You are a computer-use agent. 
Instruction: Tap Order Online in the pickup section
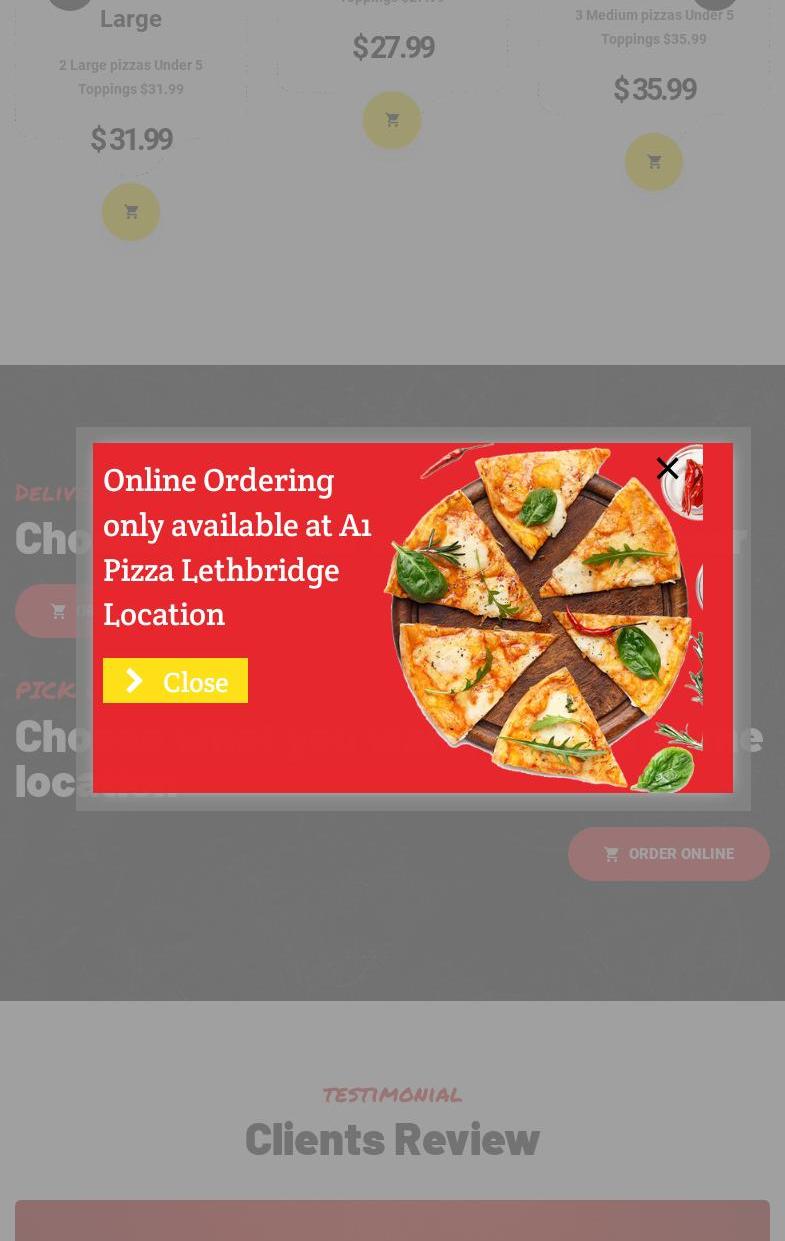[x=668, y=854]
